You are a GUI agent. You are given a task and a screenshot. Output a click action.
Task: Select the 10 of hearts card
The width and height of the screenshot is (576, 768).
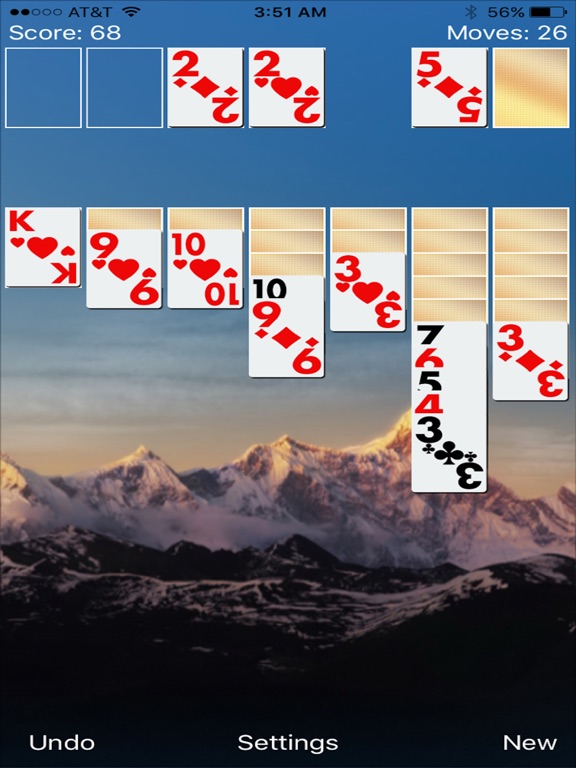(x=205, y=269)
